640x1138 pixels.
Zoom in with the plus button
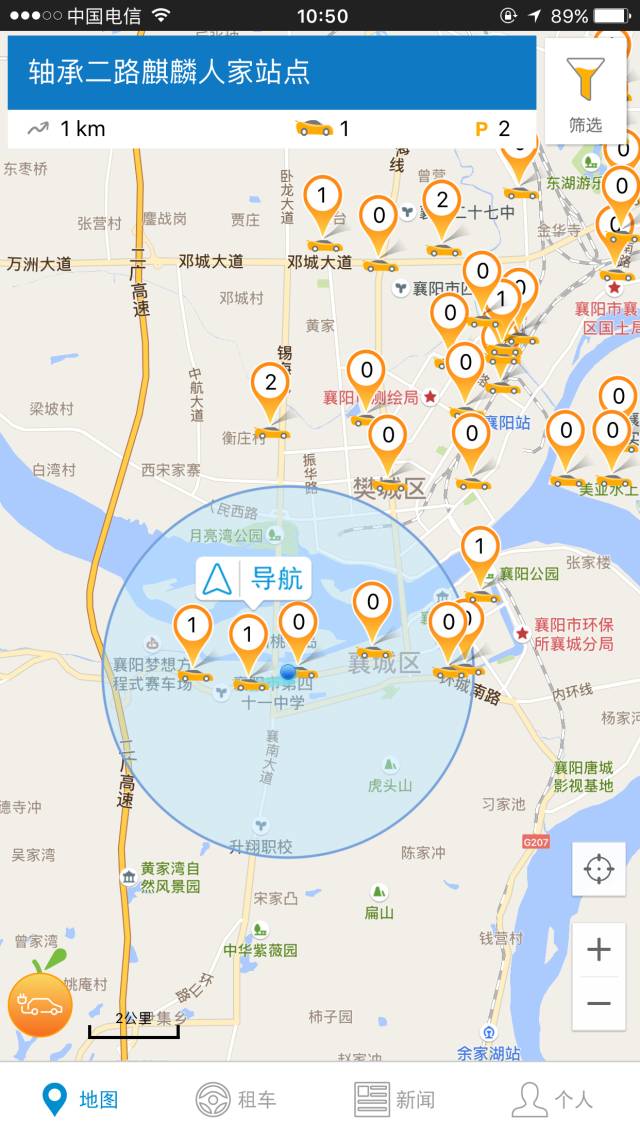[598, 949]
